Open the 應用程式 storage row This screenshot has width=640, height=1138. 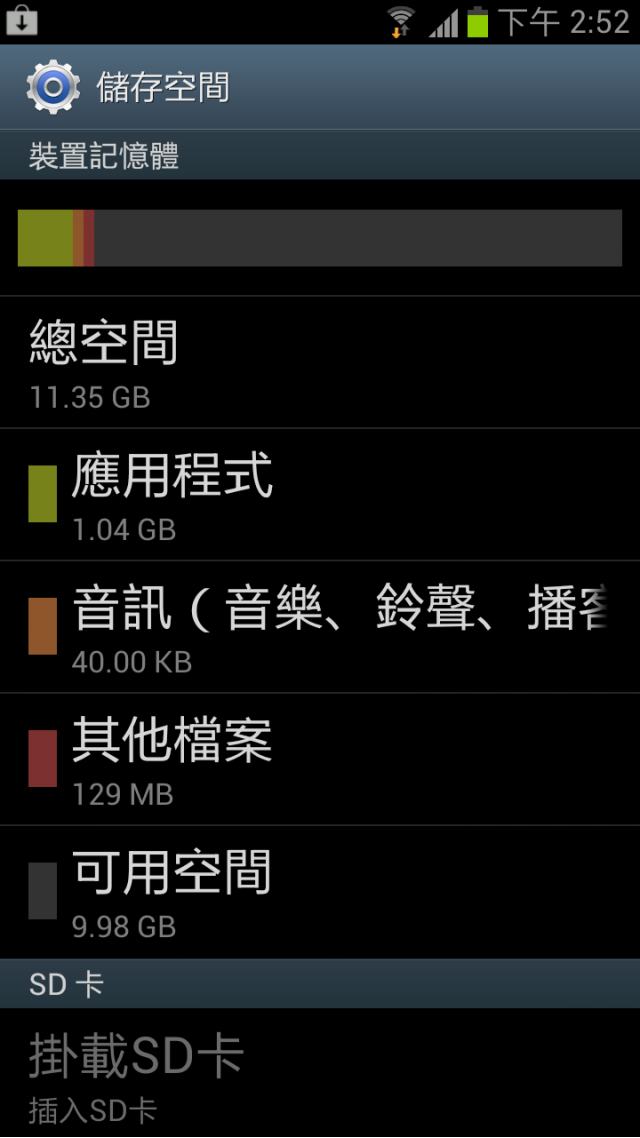click(320, 494)
